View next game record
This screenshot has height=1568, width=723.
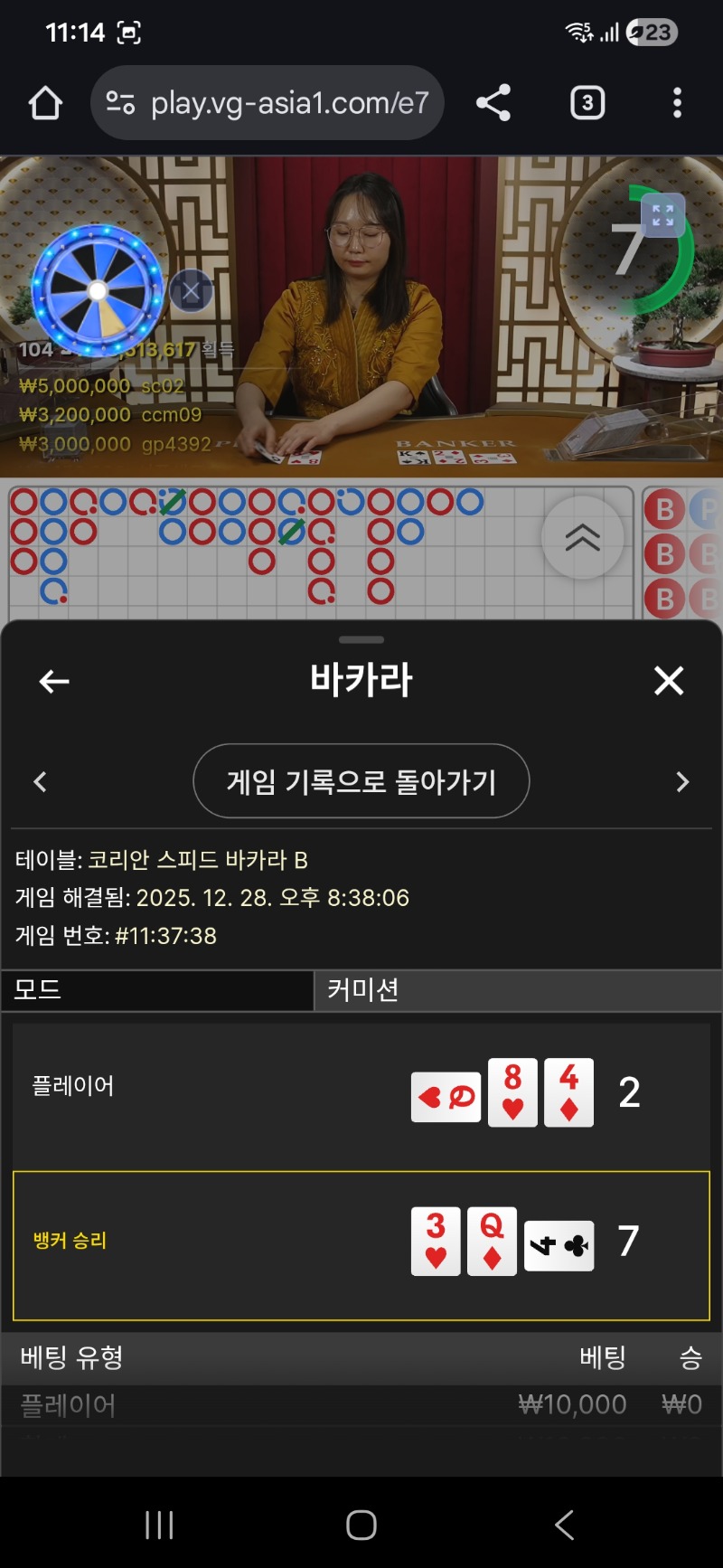coord(682,781)
